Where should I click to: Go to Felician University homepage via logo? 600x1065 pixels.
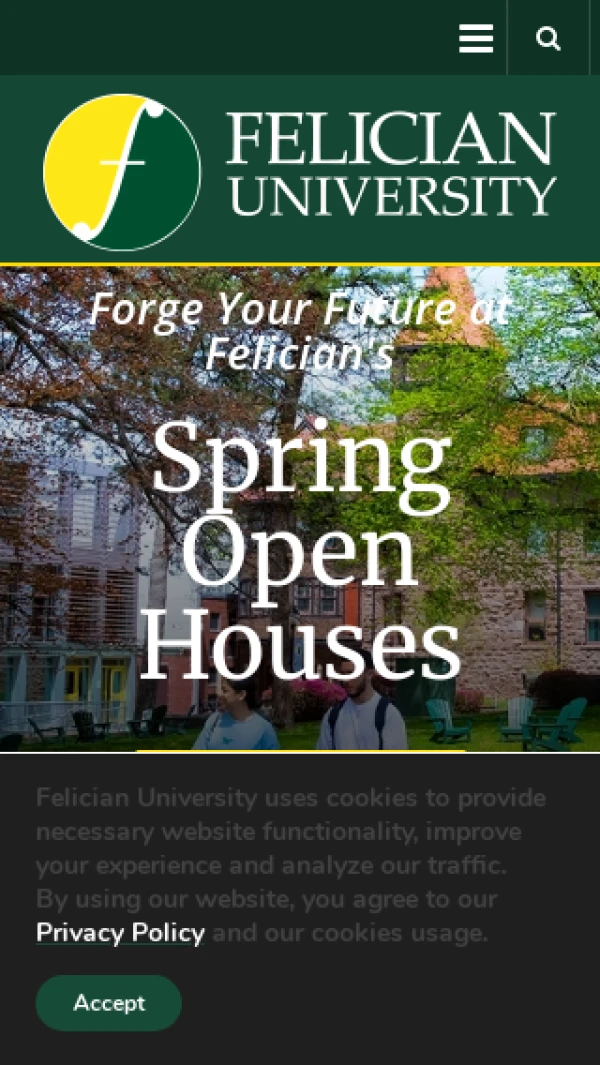click(x=299, y=171)
